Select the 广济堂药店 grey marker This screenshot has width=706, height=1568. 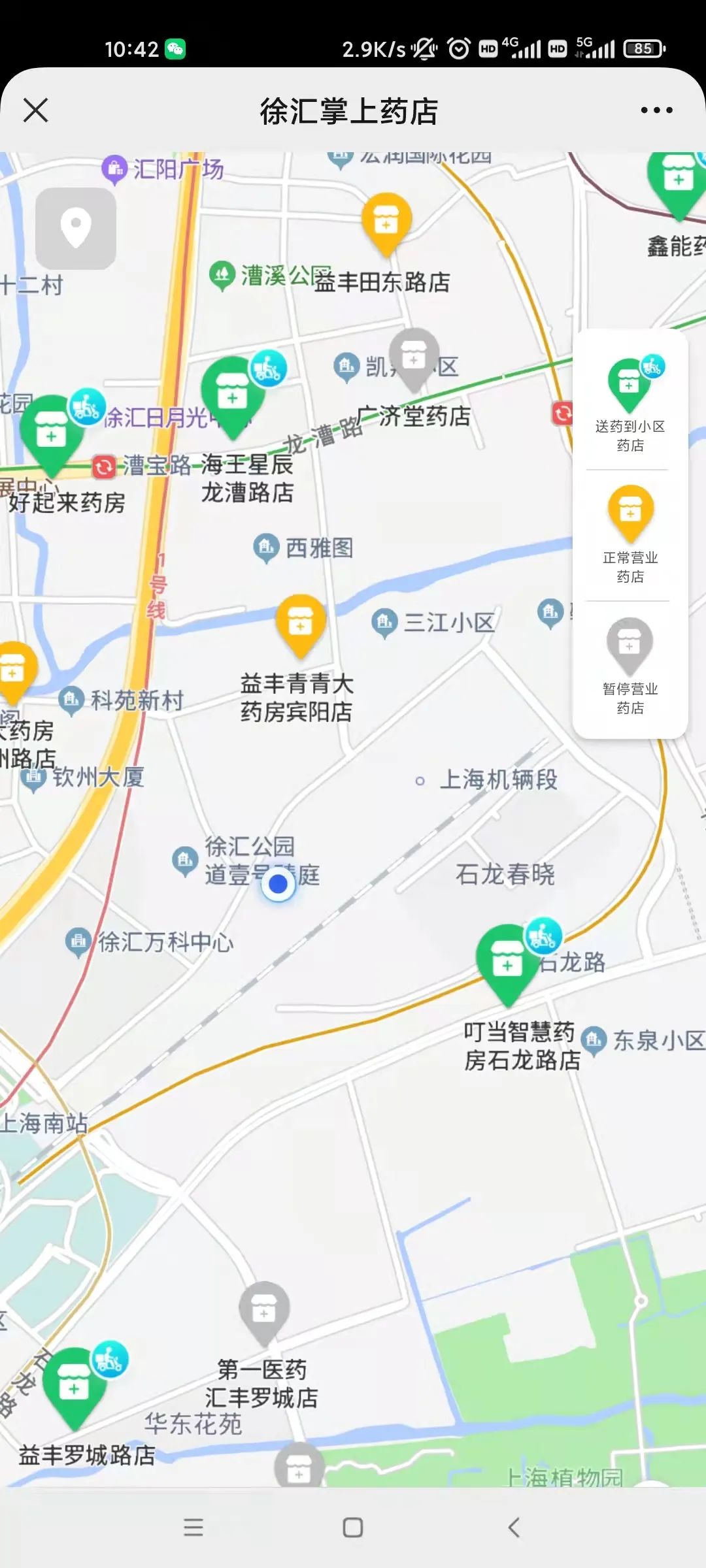click(x=414, y=357)
